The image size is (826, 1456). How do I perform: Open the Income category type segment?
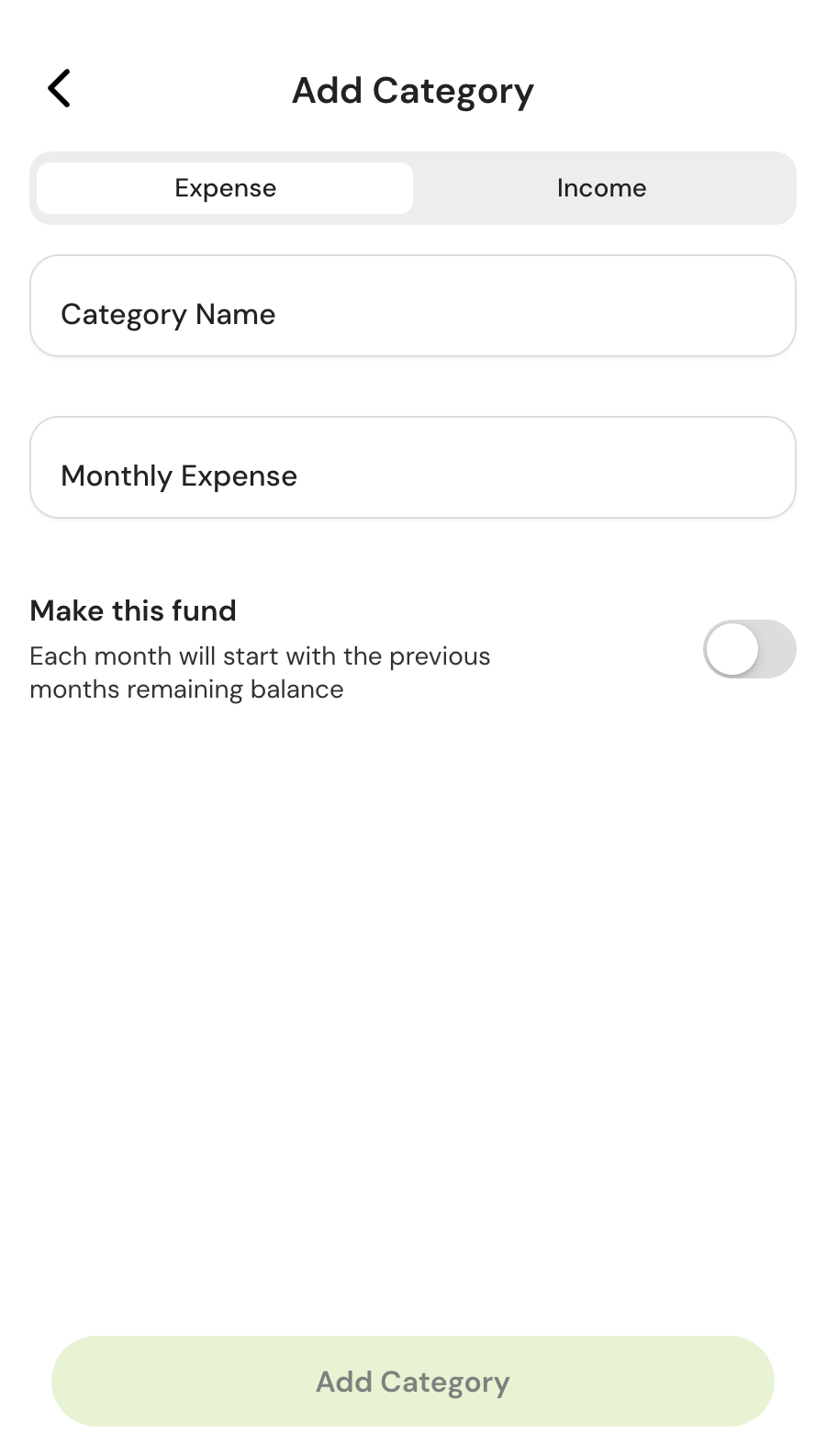(601, 187)
